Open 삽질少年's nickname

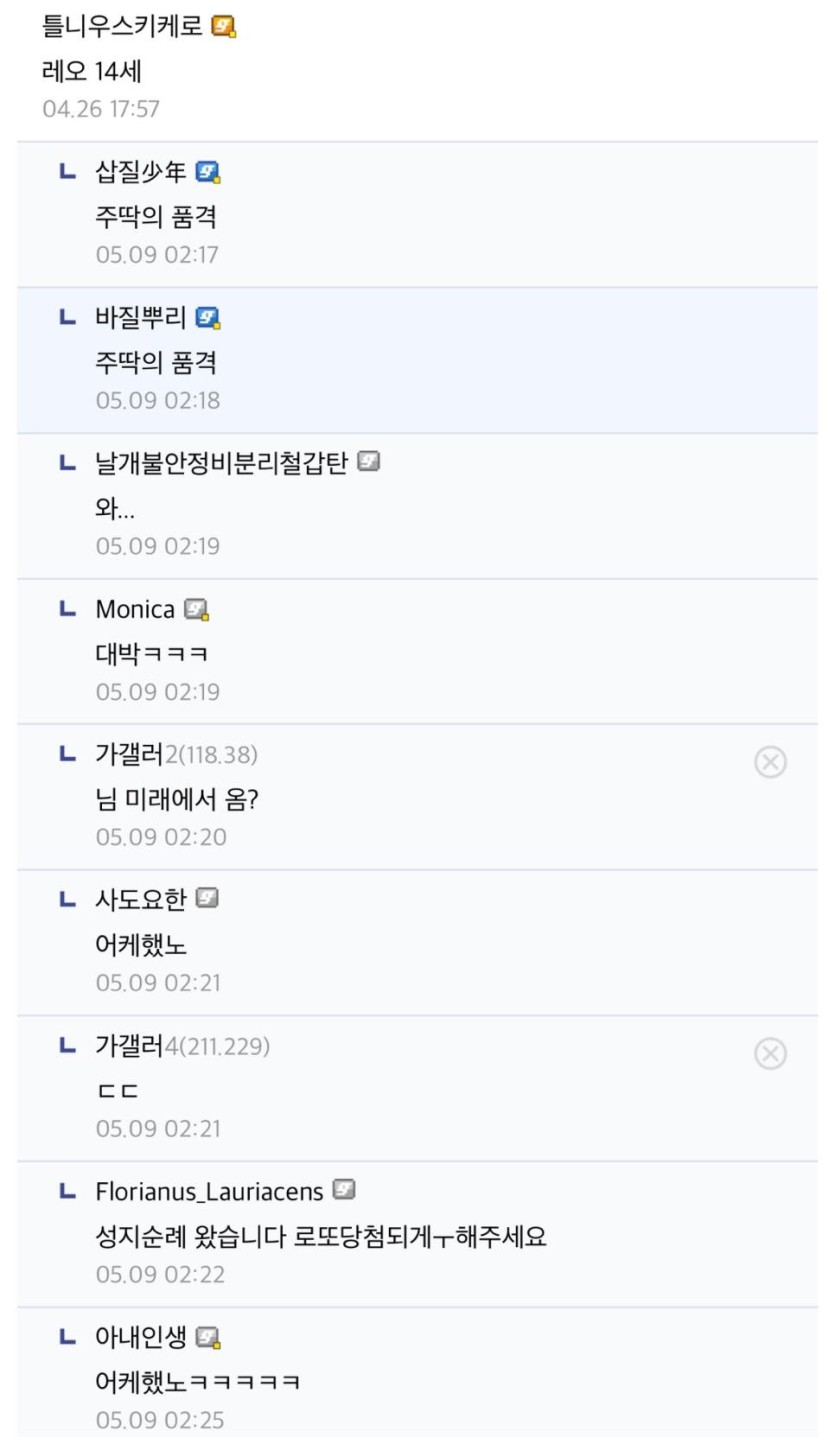(x=141, y=172)
